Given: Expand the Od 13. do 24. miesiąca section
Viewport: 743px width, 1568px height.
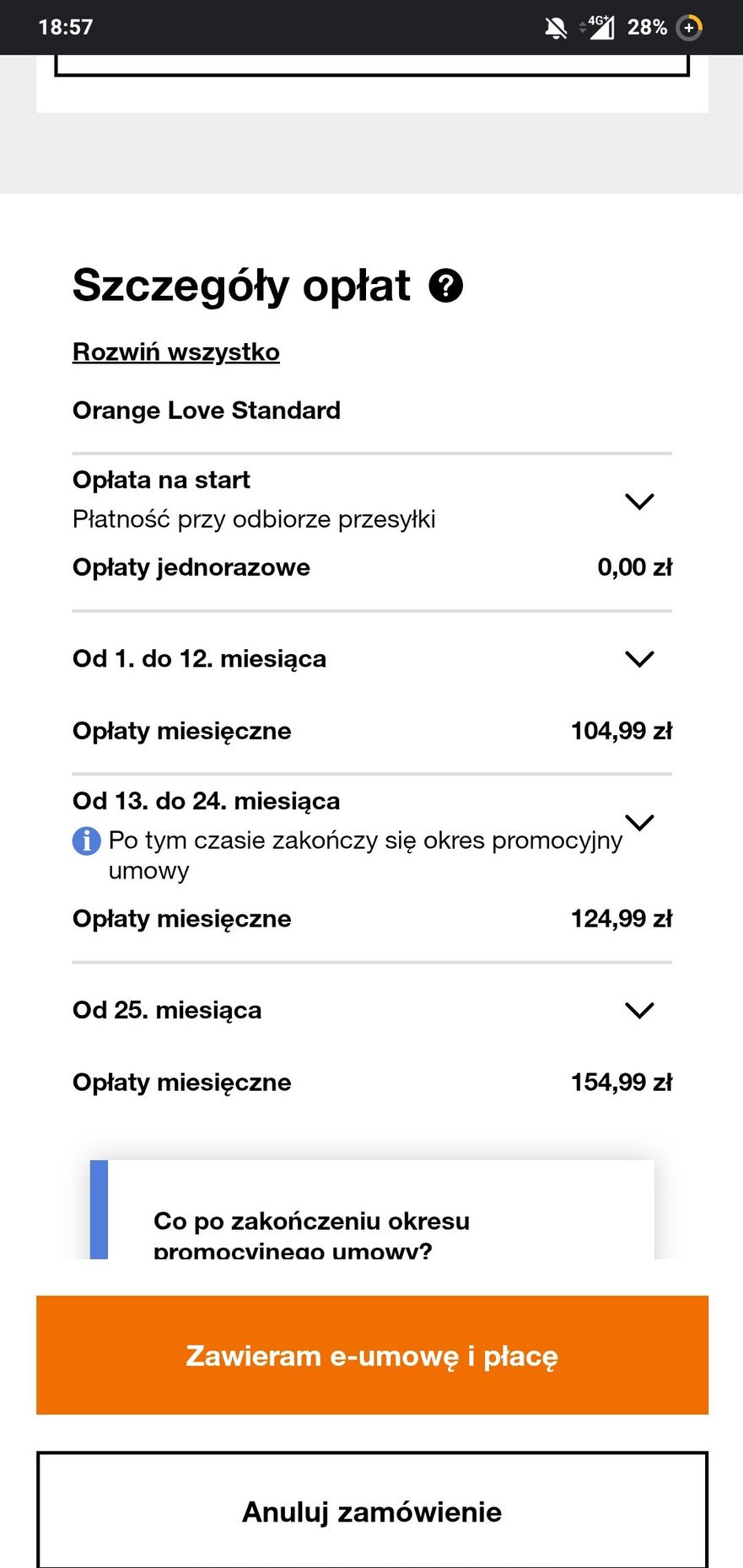Looking at the screenshot, I should coord(639,822).
